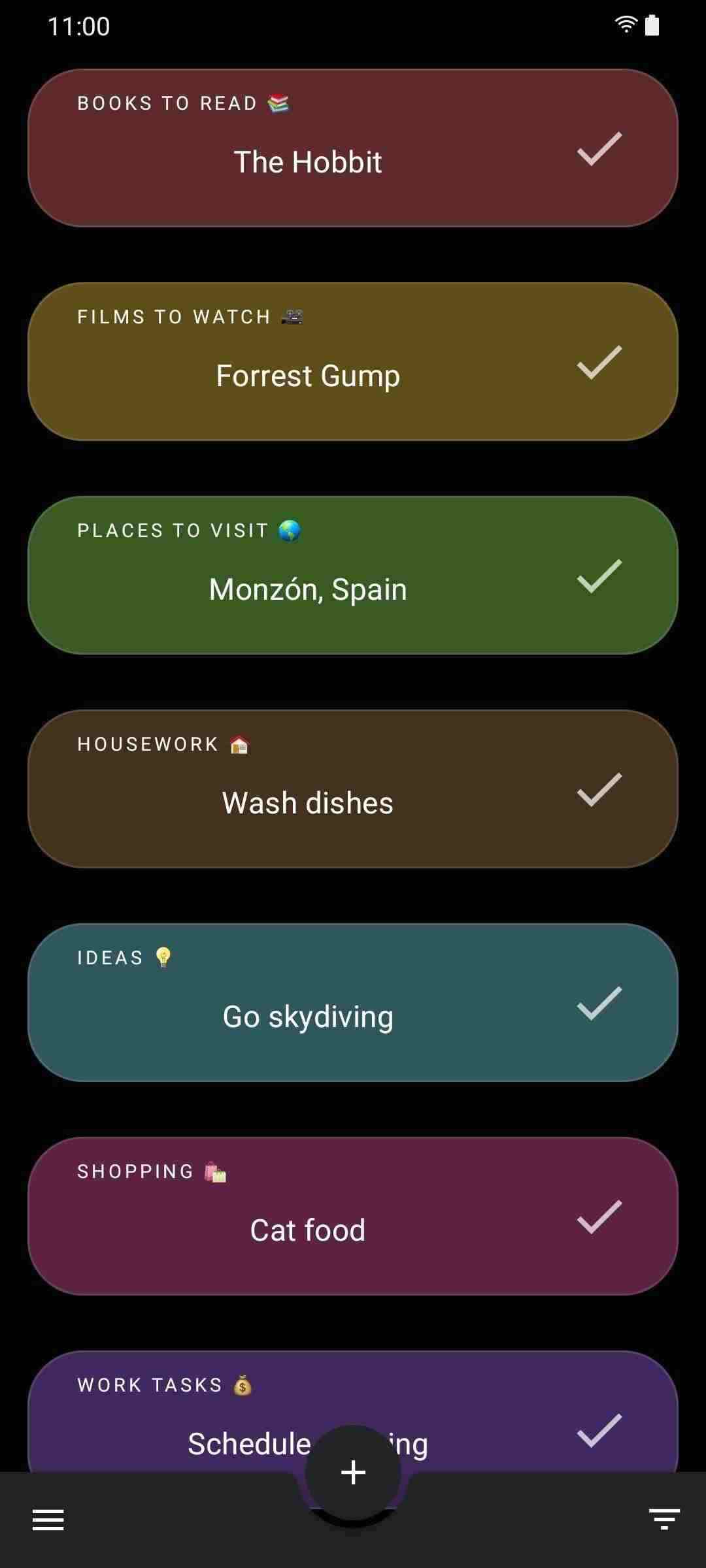This screenshot has width=706, height=1568.
Task: Click the lightbulb emoji on Ideas
Action: click(163, 958)
